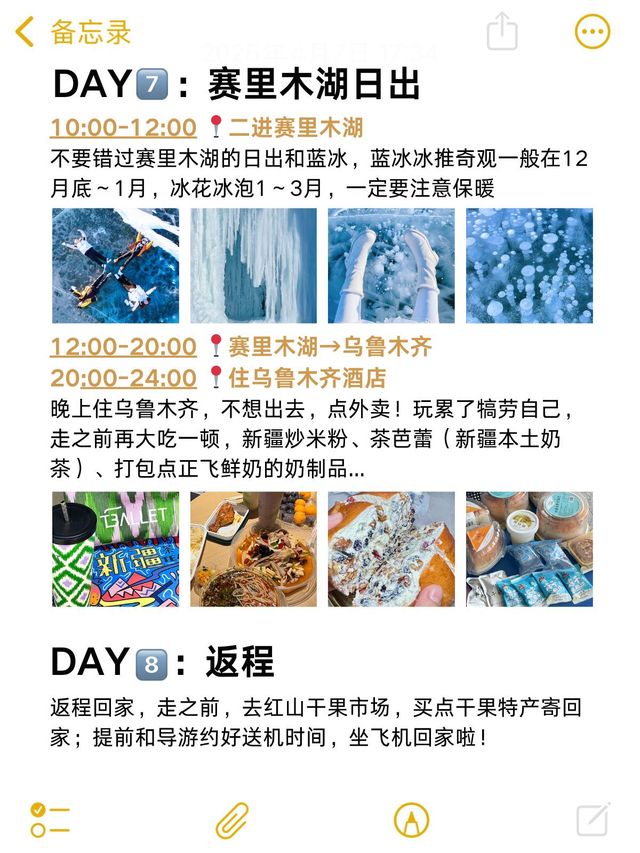This screenshot has height=853, width=640.
Task: Open the markup pen tool
Action: [x=411, y=819]
